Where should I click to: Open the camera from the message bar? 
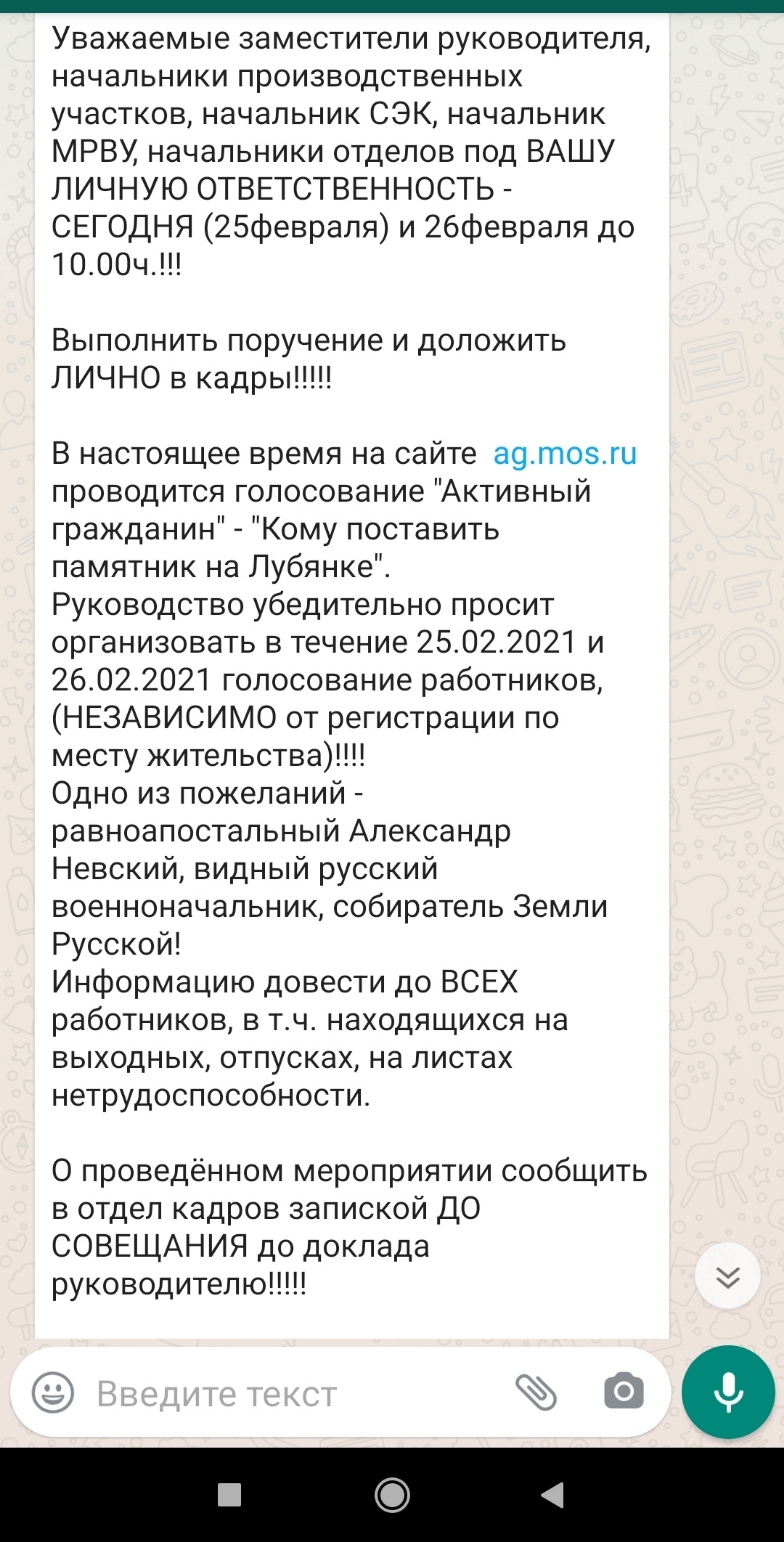623,1392
